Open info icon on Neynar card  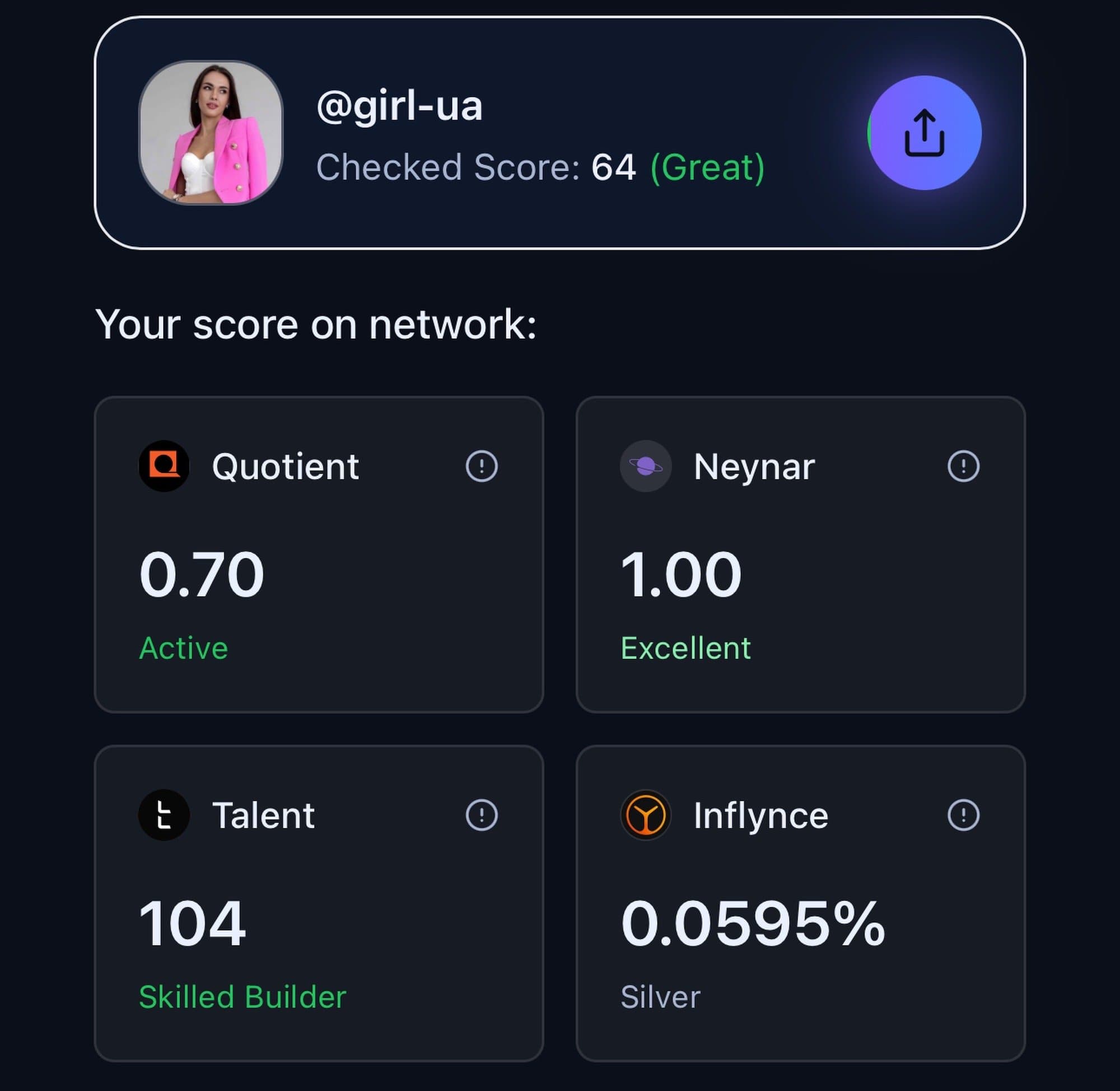coord(963,466)
